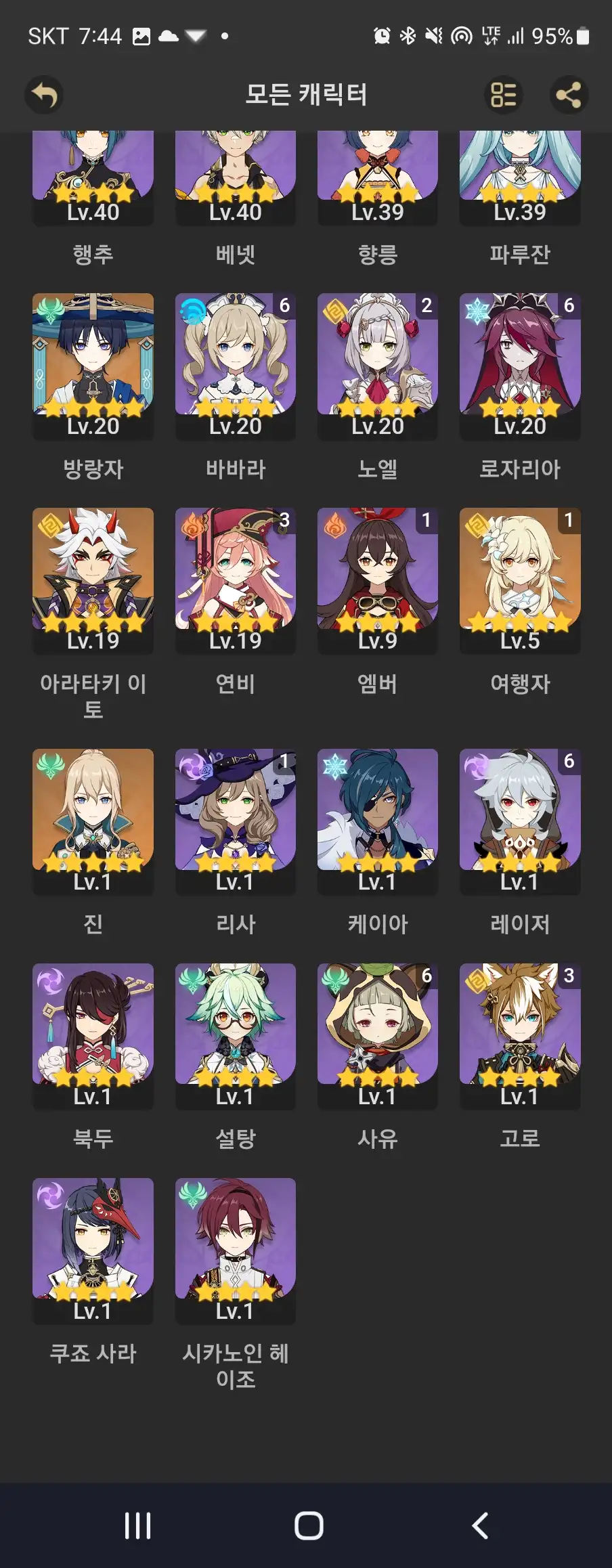Viewport: 612px width, 1568px height.
Task: View 로자리아 character details
Action: pos(519,366)
